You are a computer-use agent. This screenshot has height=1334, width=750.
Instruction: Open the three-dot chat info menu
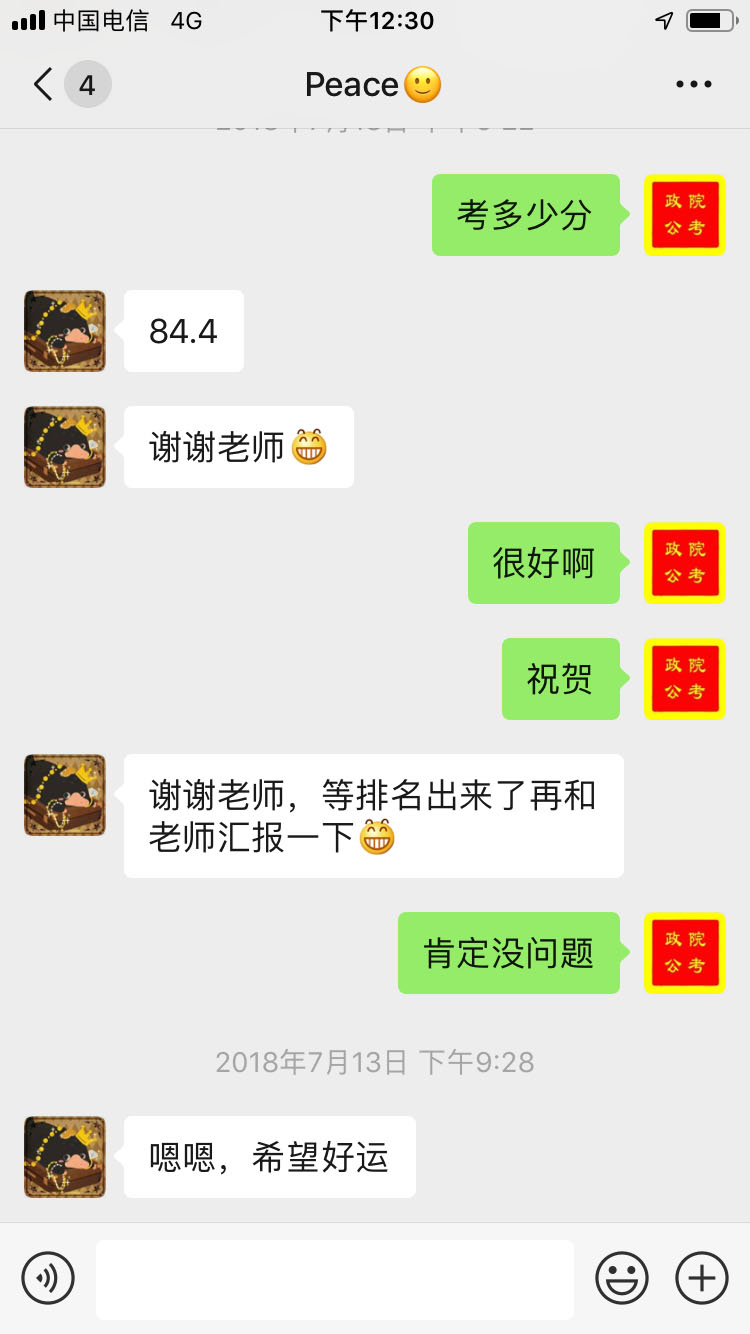click(x=693, y=85)
